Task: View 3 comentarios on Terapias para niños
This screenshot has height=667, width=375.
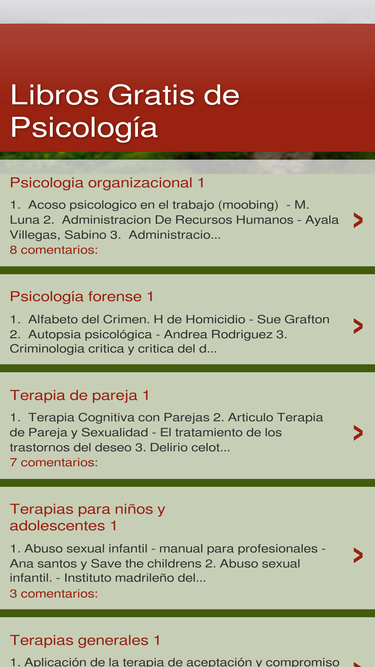Action: [x=54, y=593]
